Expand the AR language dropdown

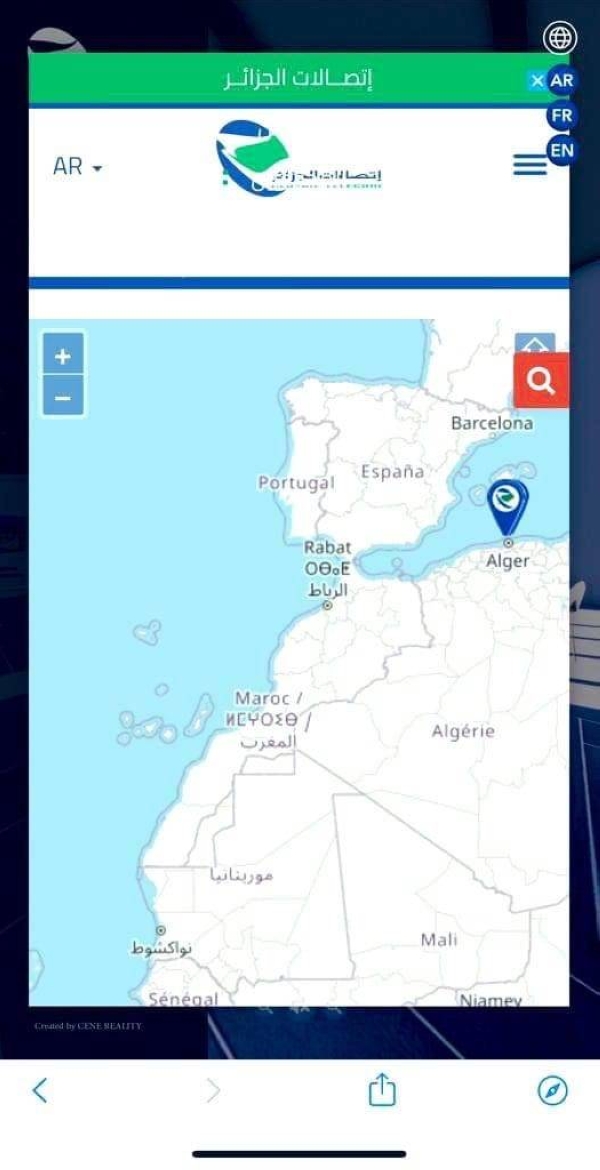click(x=77, y=167)
